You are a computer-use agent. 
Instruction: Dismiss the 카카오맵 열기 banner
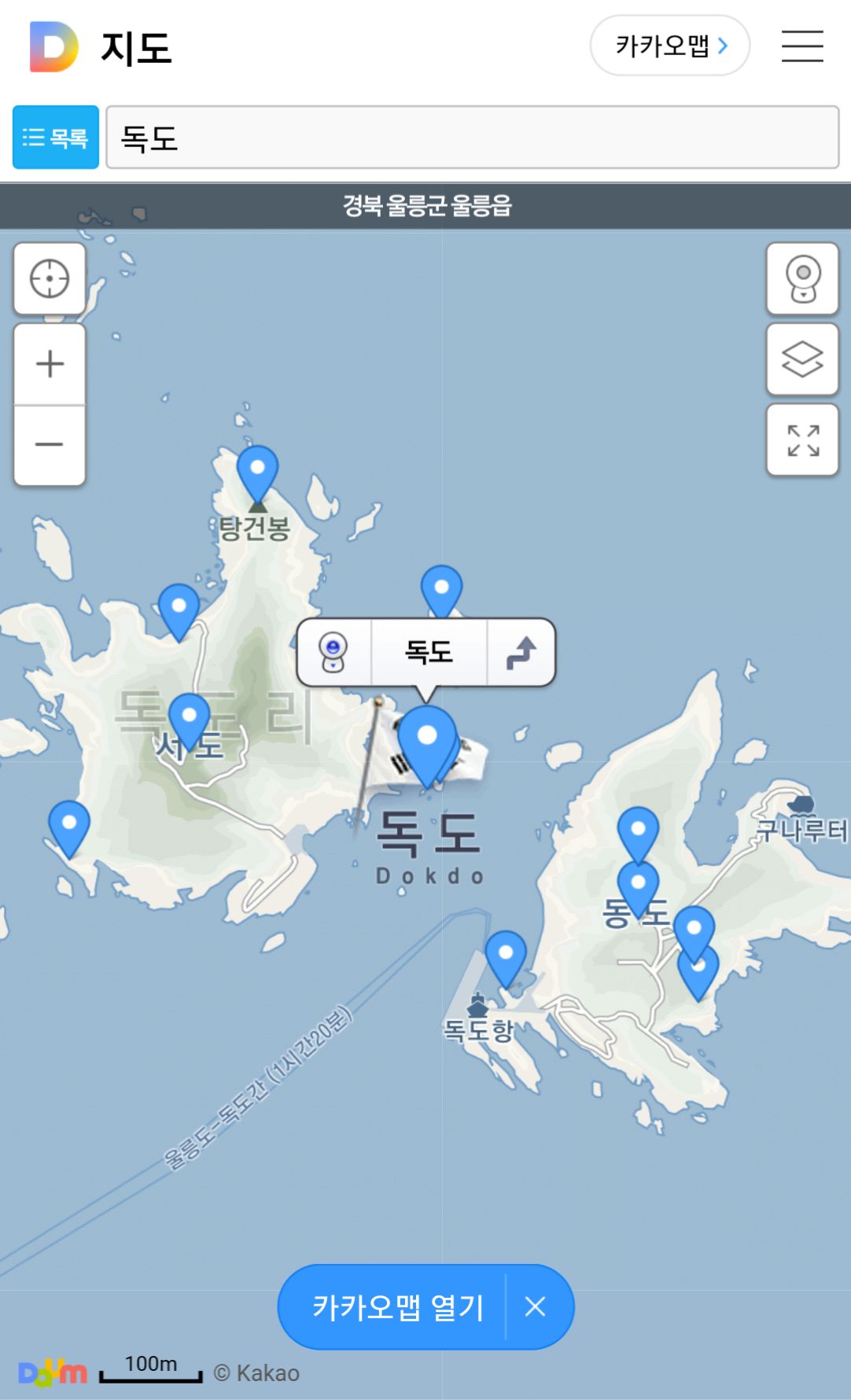coord(536,1307)
